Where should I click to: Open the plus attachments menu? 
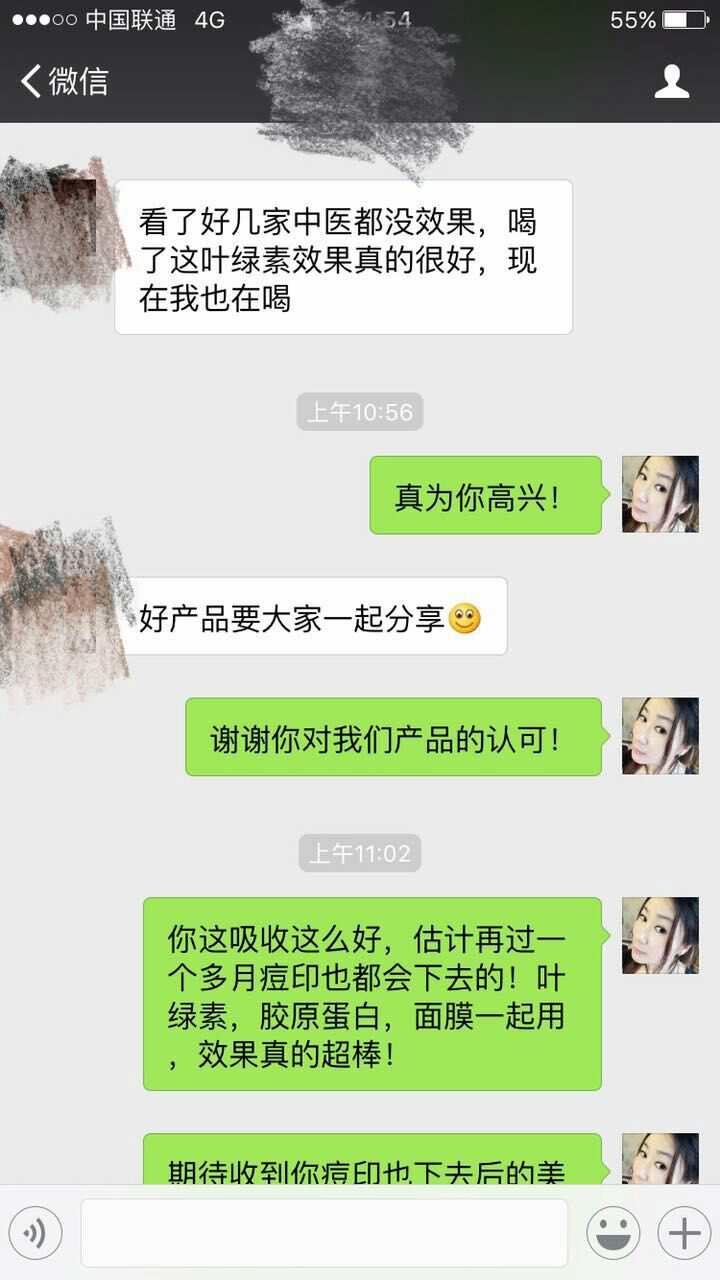coord(684,1233)
